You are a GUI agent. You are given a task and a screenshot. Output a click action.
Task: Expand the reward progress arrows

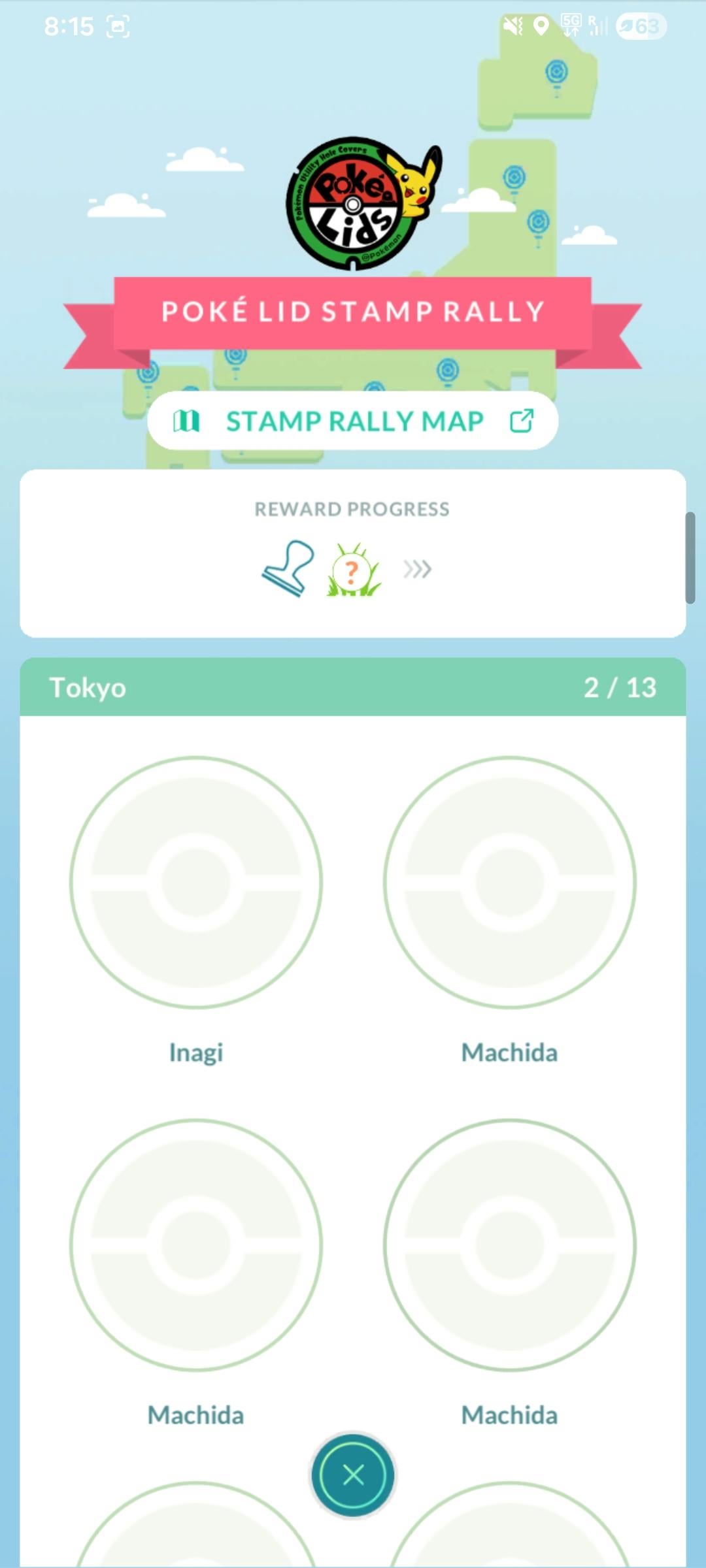click(417, 569)
